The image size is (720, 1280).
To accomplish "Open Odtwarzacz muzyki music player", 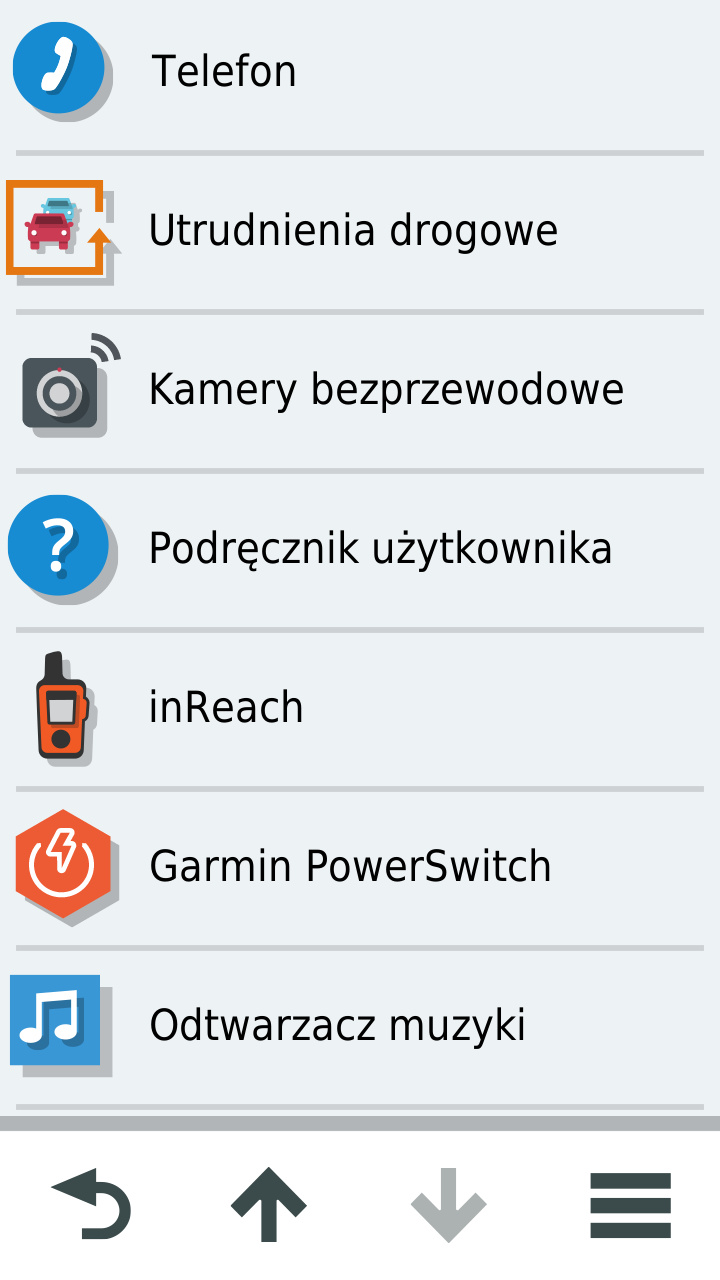I will 337,1025.
